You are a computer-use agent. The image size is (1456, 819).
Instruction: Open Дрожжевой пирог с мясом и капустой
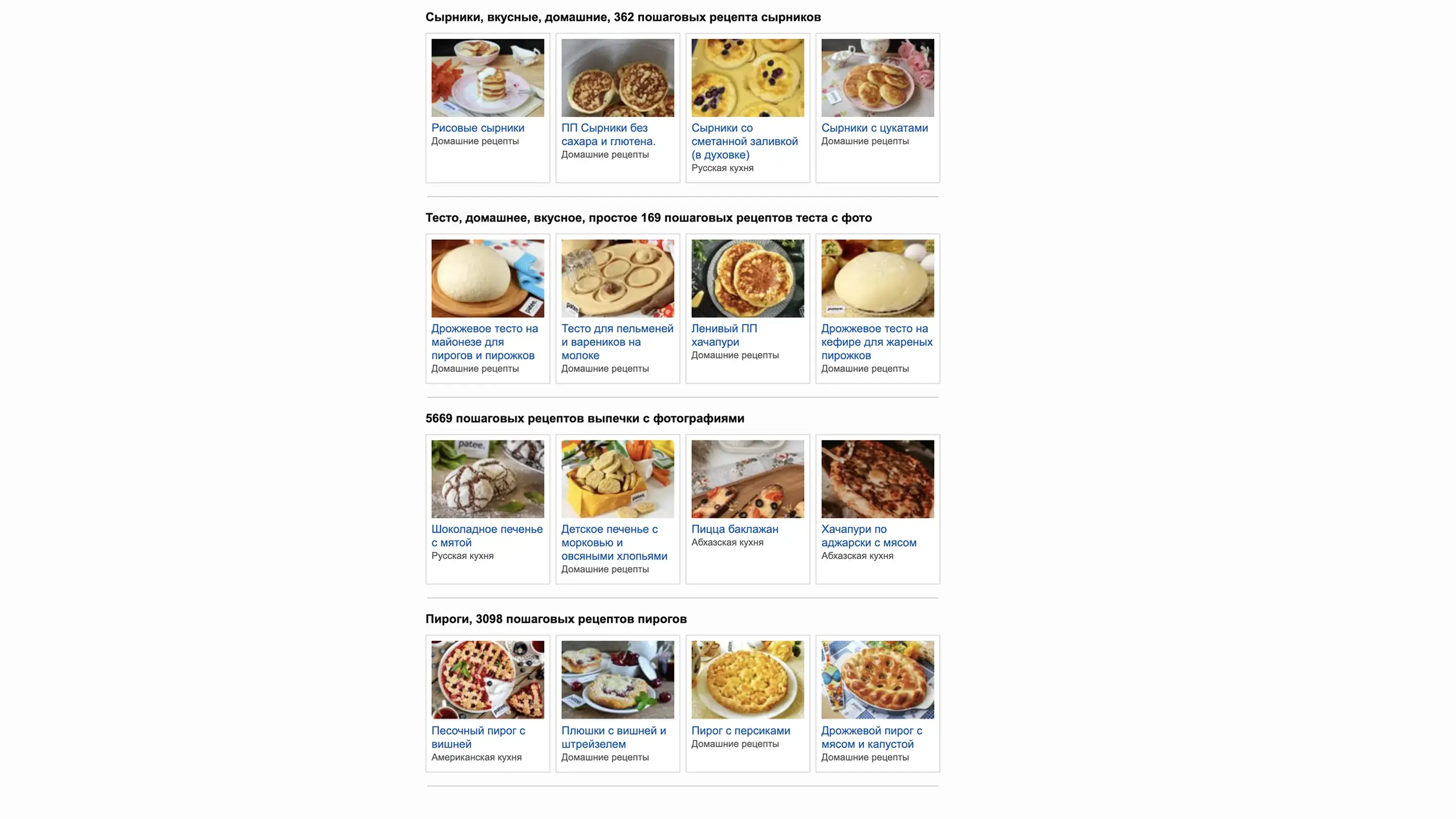[871, 737]
